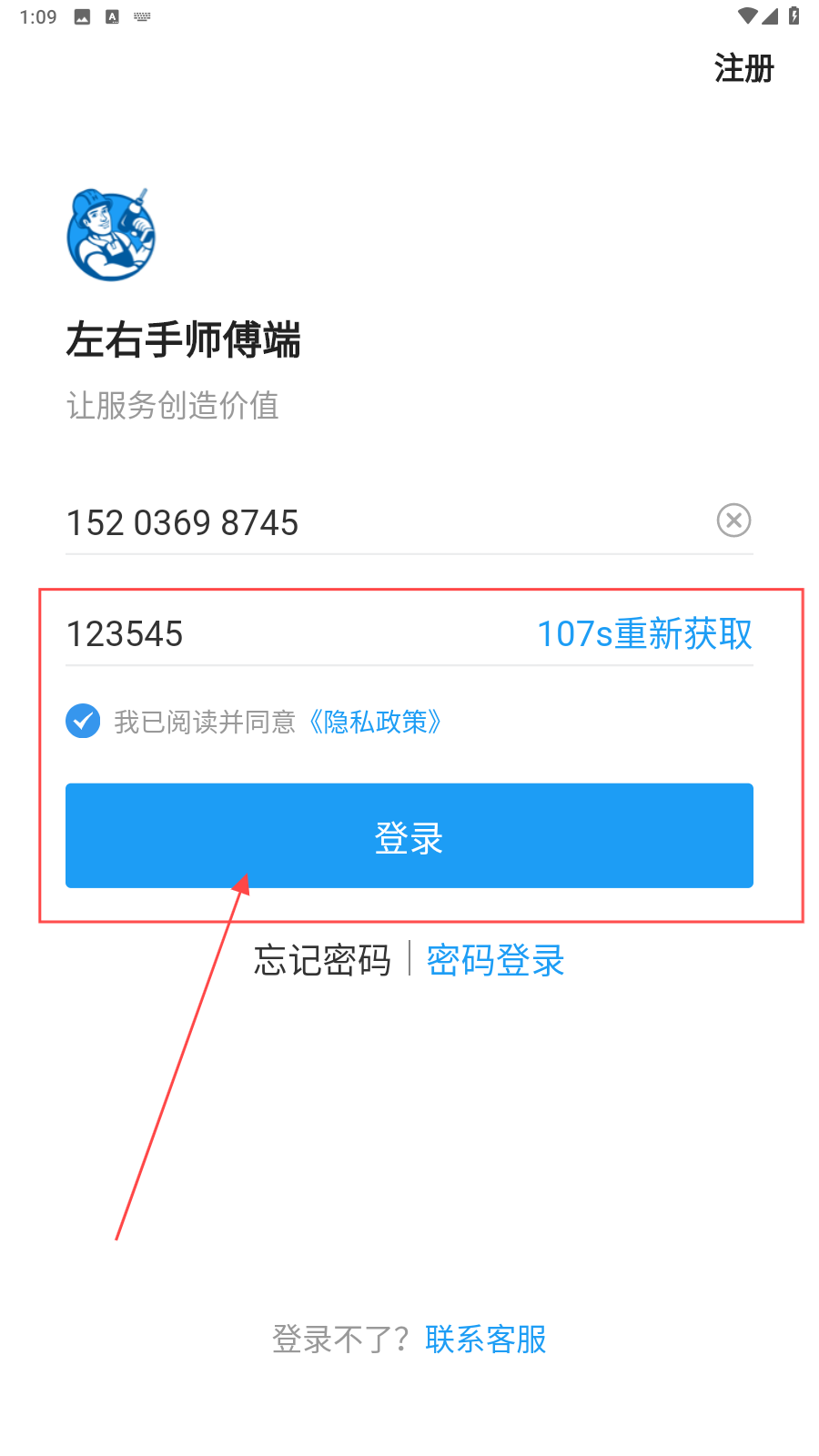Open the 《隐私政策》 privacy policy link
The image size is (819, 1456).
(373, 722)
